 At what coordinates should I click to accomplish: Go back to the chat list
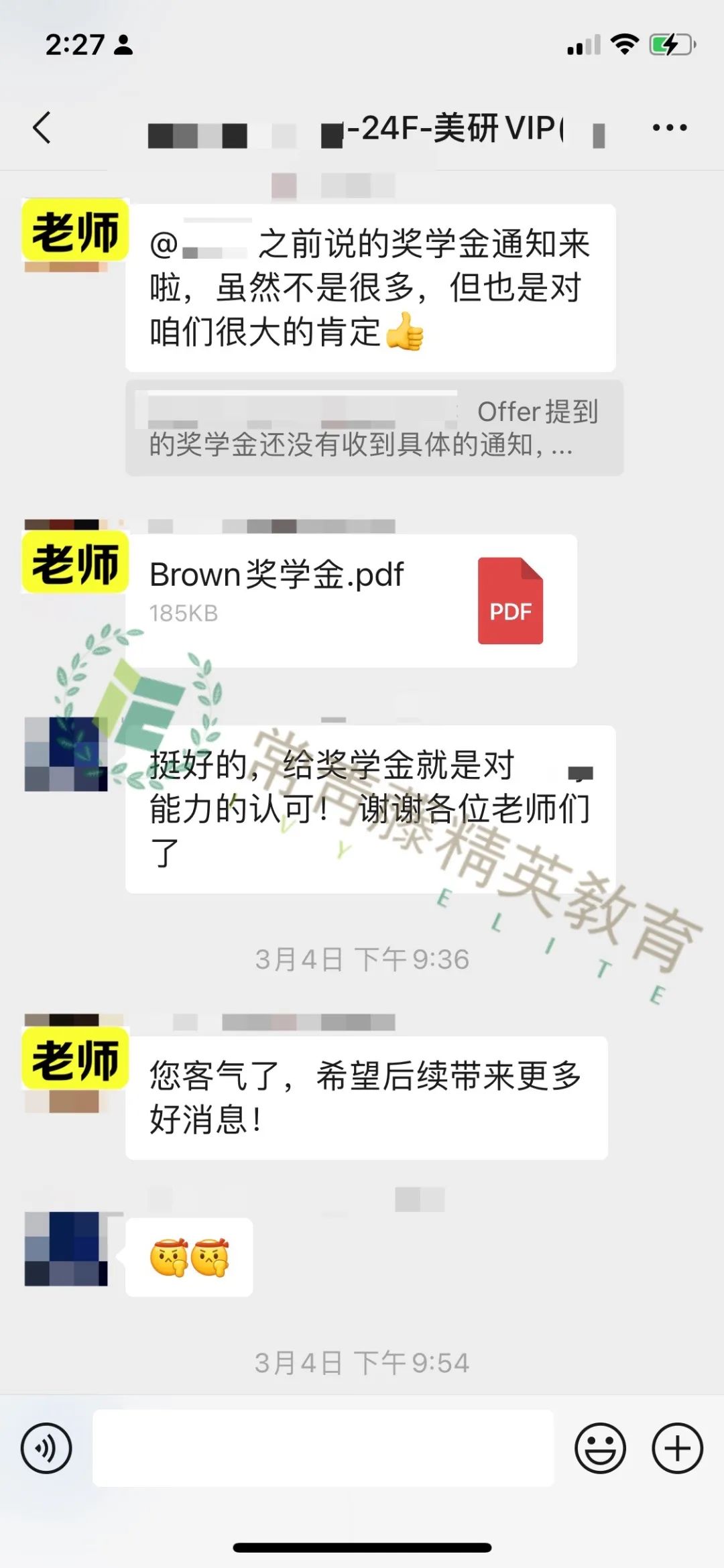(42, 127)
